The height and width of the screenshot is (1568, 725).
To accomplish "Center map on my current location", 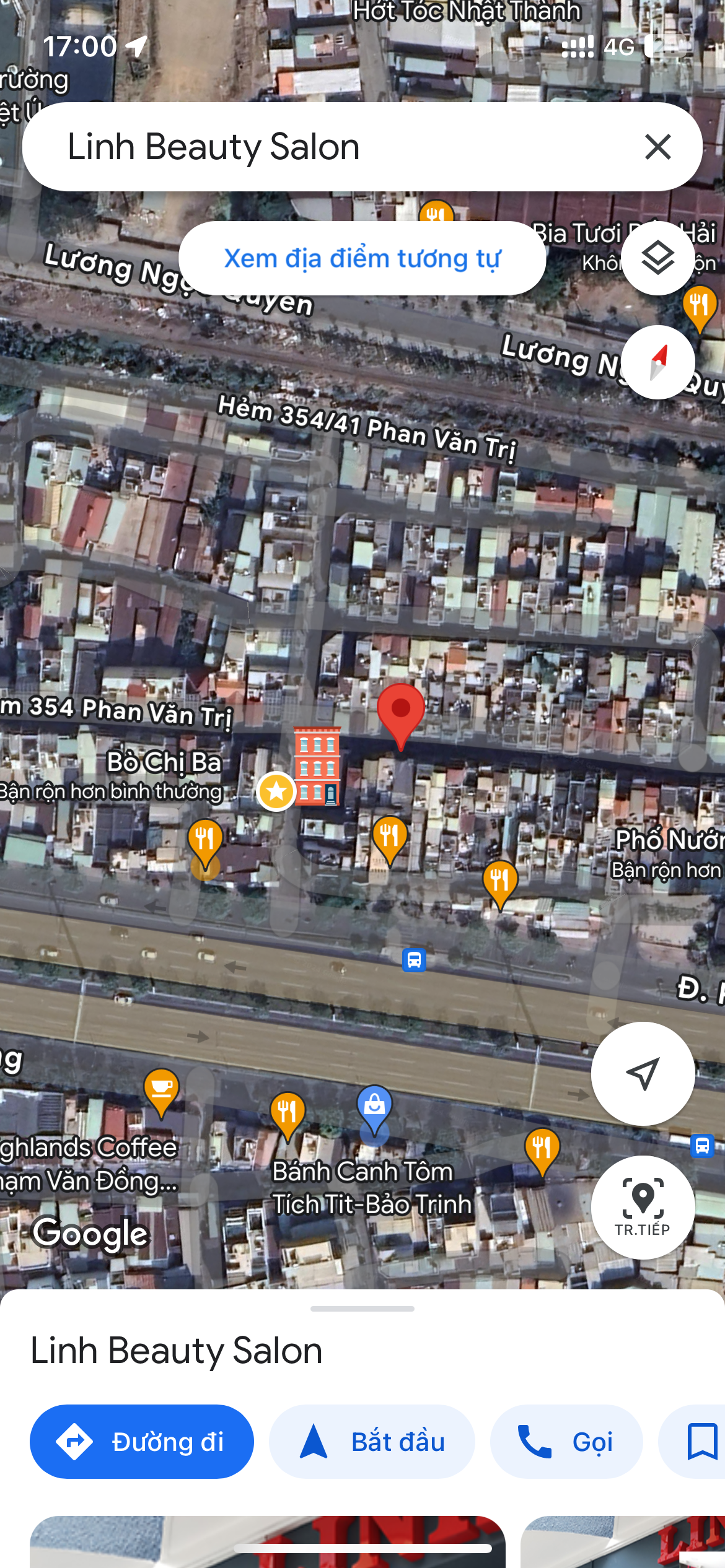I will (643, 1074).
